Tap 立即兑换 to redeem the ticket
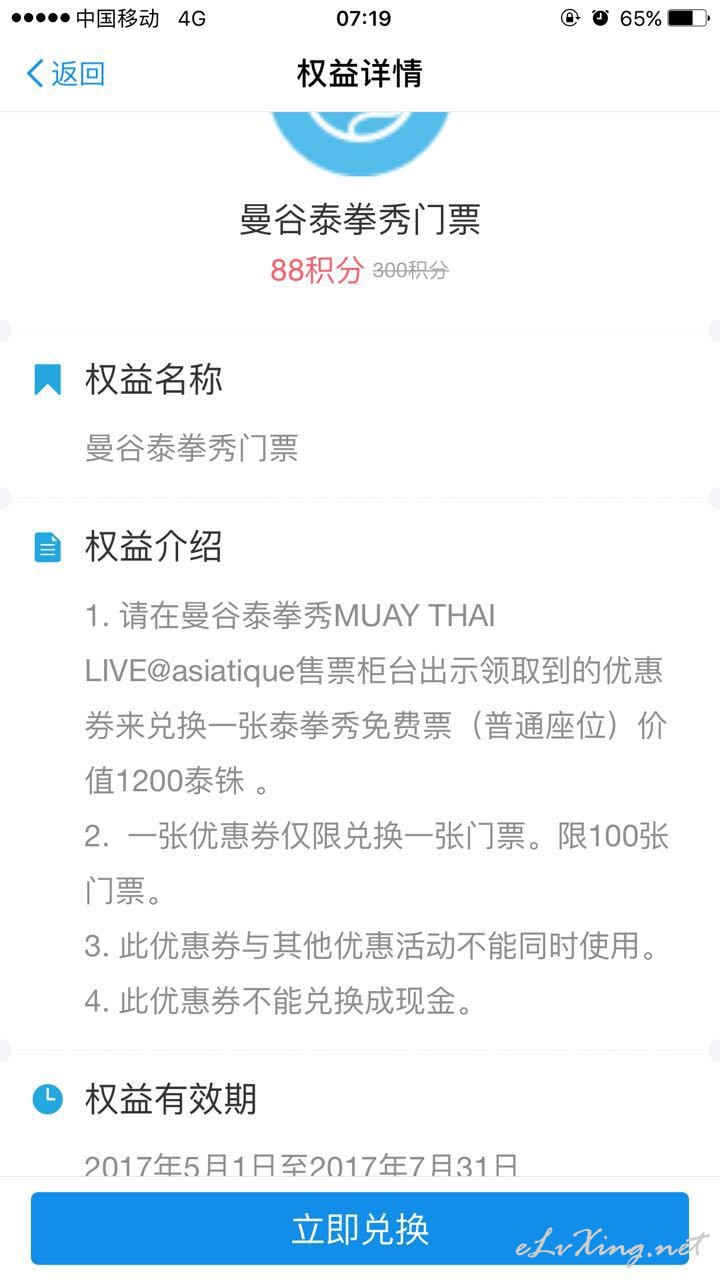 pyautogui.click(x=360, y=1228)
